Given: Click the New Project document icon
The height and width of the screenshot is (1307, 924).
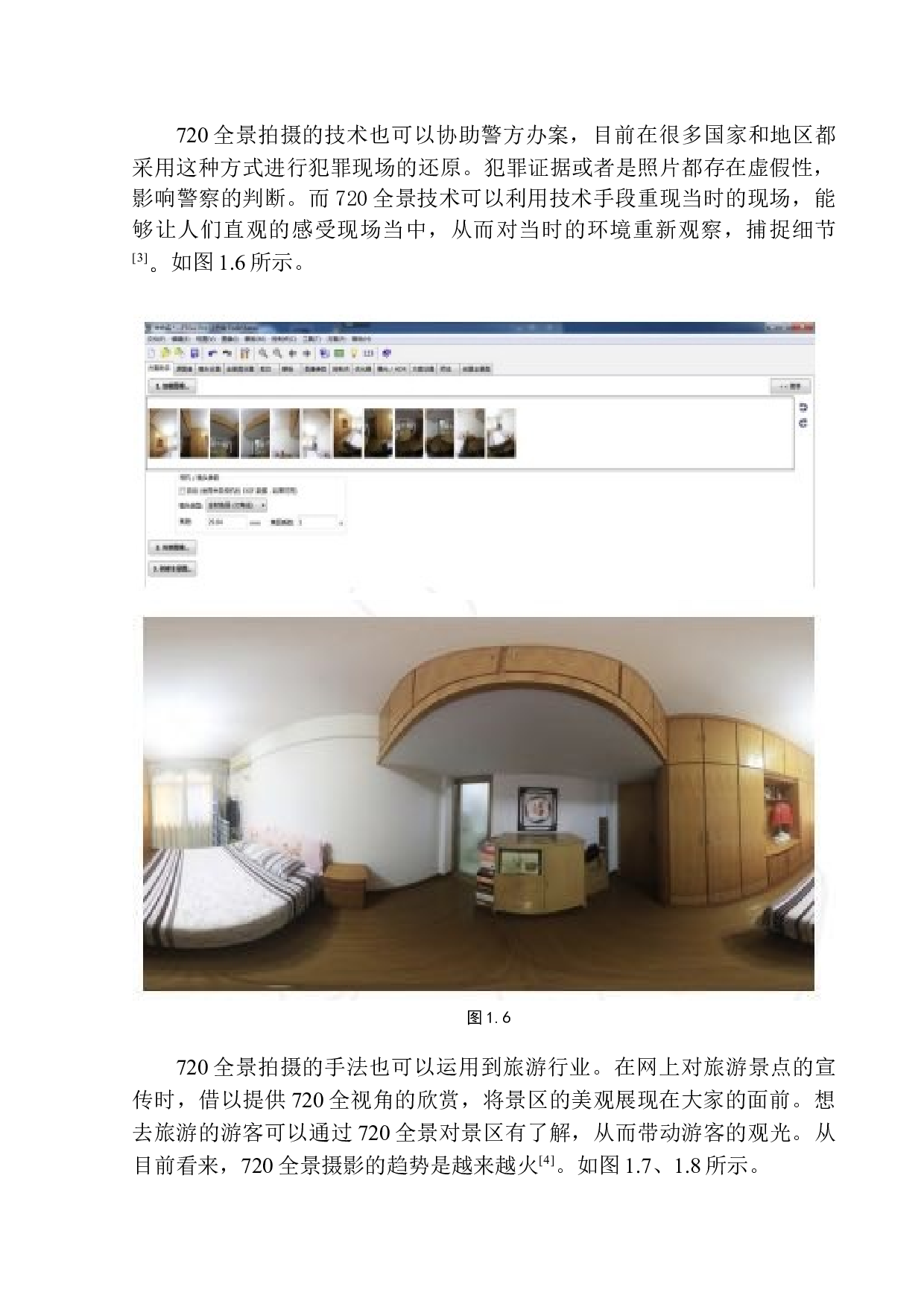Looking at the screenshot, I should [151, 352].
